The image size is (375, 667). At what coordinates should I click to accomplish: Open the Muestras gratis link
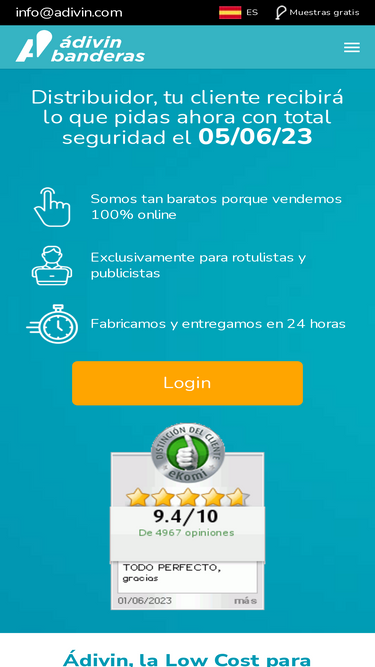(x=317, y=12)
